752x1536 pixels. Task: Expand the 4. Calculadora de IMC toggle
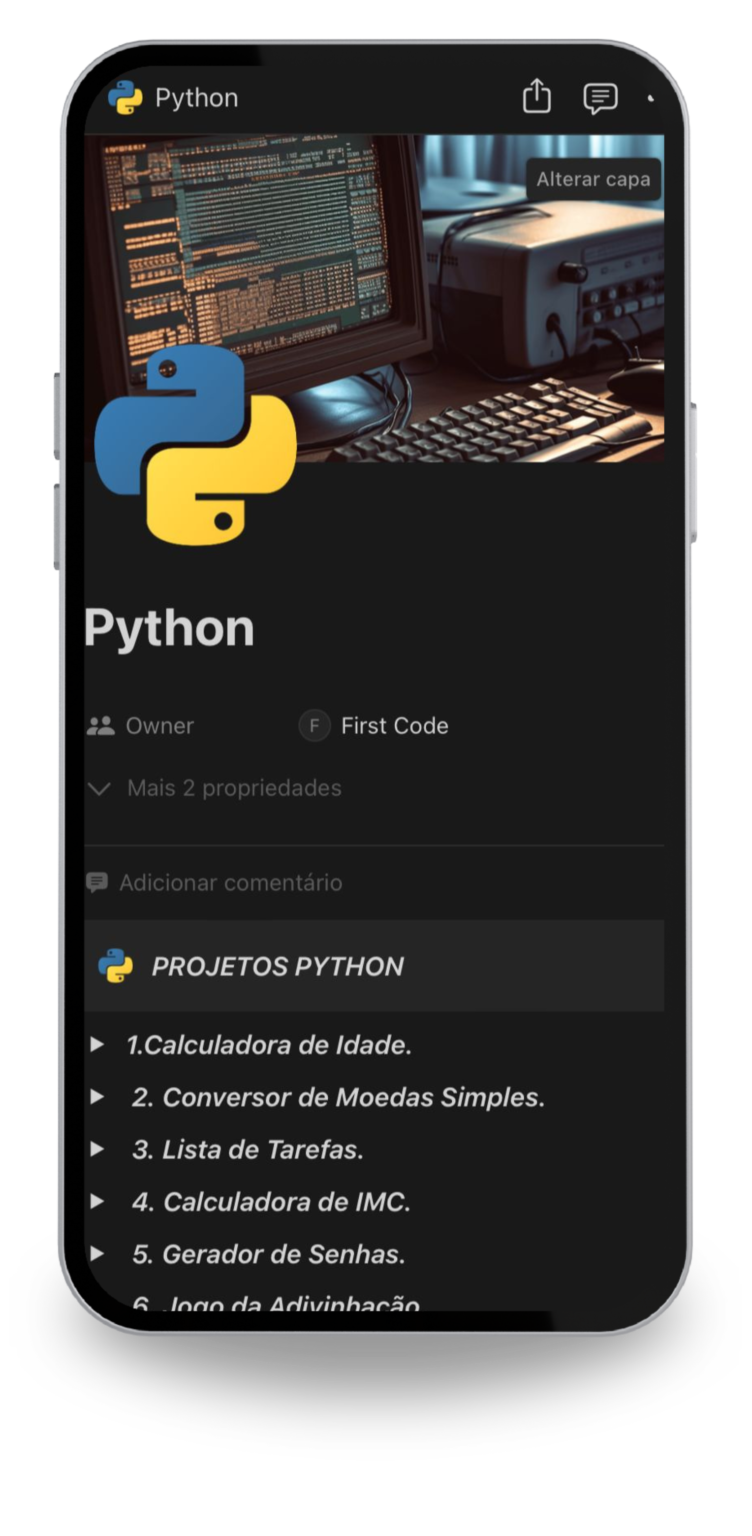tap(97, 1203)
